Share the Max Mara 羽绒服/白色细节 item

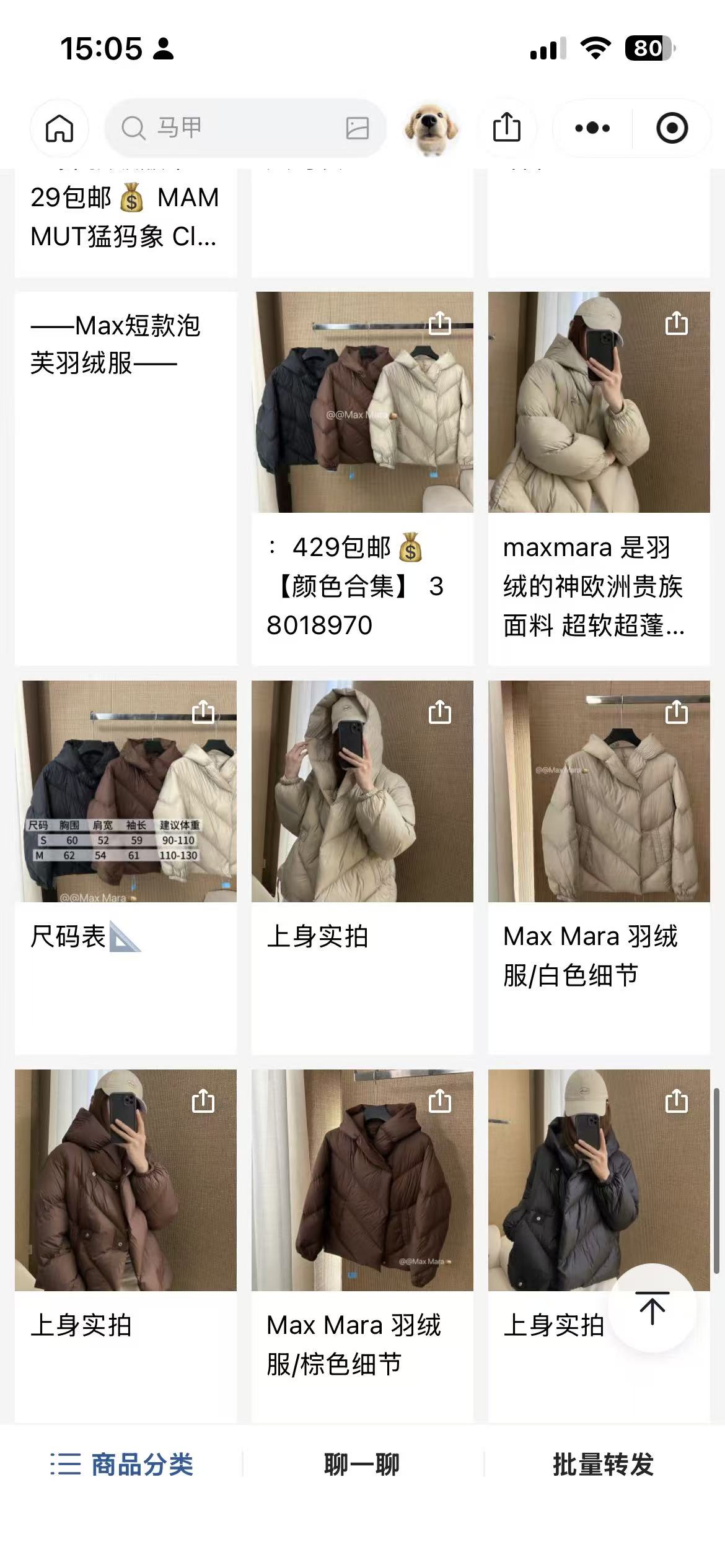pyautogui.click(x=676, y=712)
